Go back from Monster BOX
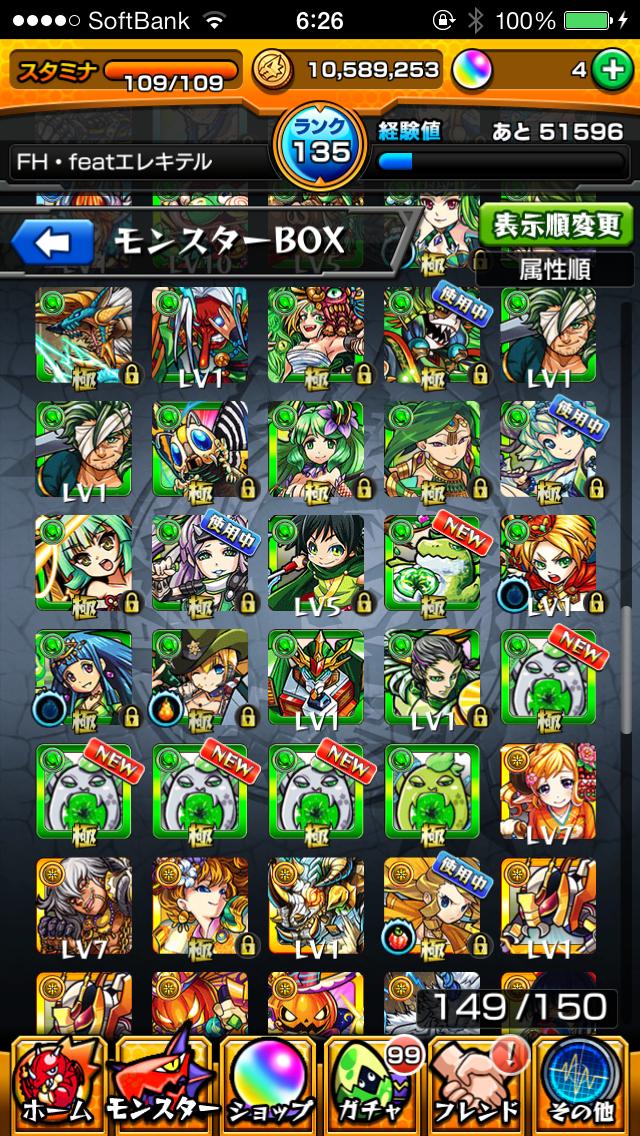This screenshot has height=1136, width=640. coord(52,242)
